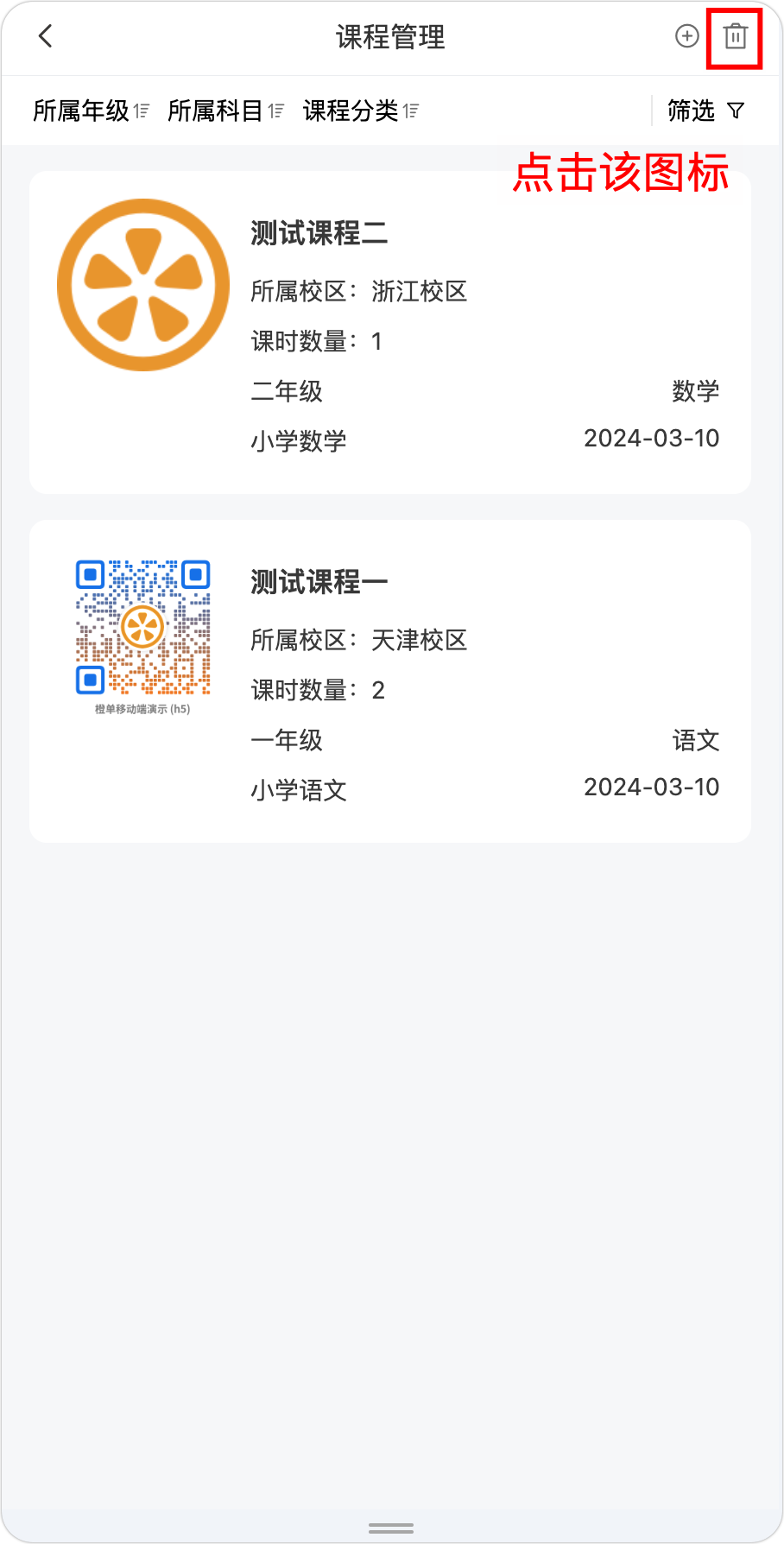This screenshot has height=1544, width=784.
Task: Add a new course with plus icon
Action: [x=687, y=36]
